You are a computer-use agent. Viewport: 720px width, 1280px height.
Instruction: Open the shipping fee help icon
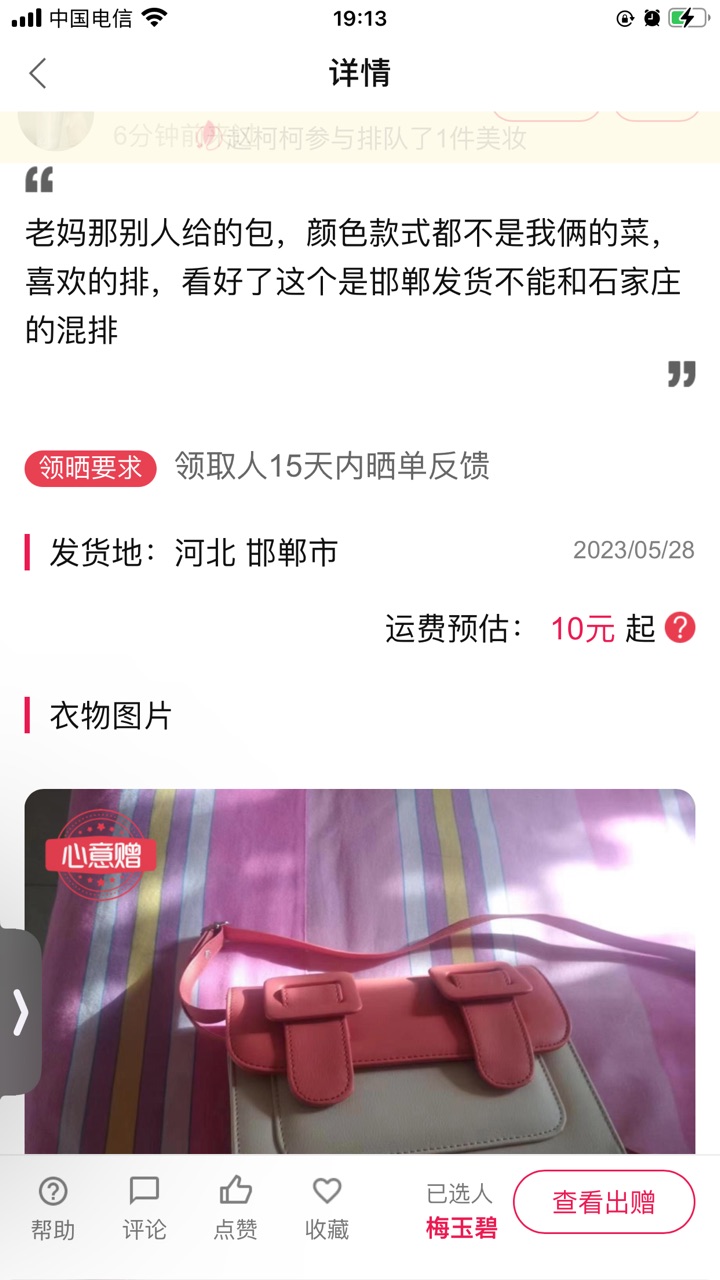(x=680, y=628)
